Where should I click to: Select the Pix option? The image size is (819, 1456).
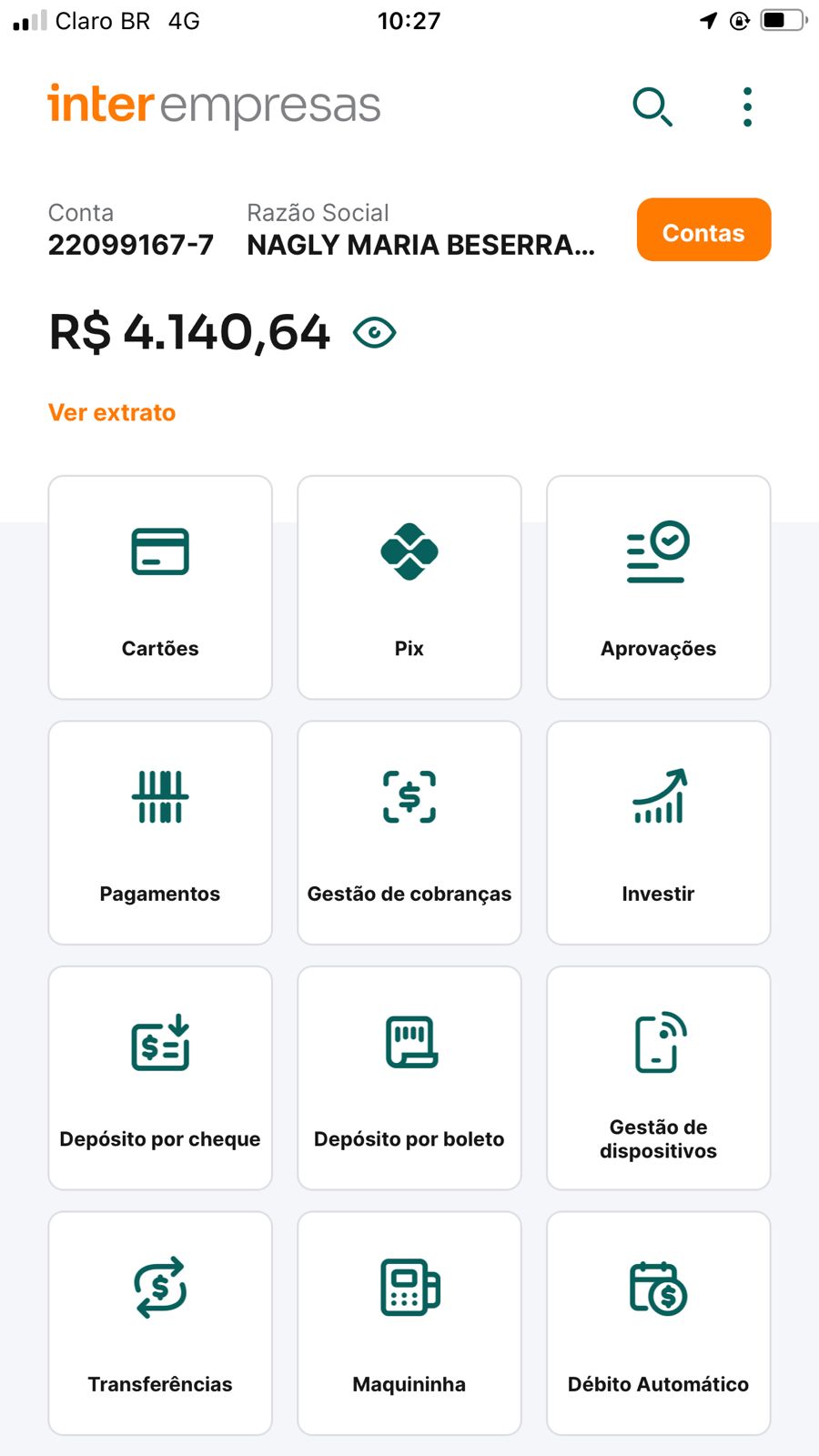[x=409, y=587]
